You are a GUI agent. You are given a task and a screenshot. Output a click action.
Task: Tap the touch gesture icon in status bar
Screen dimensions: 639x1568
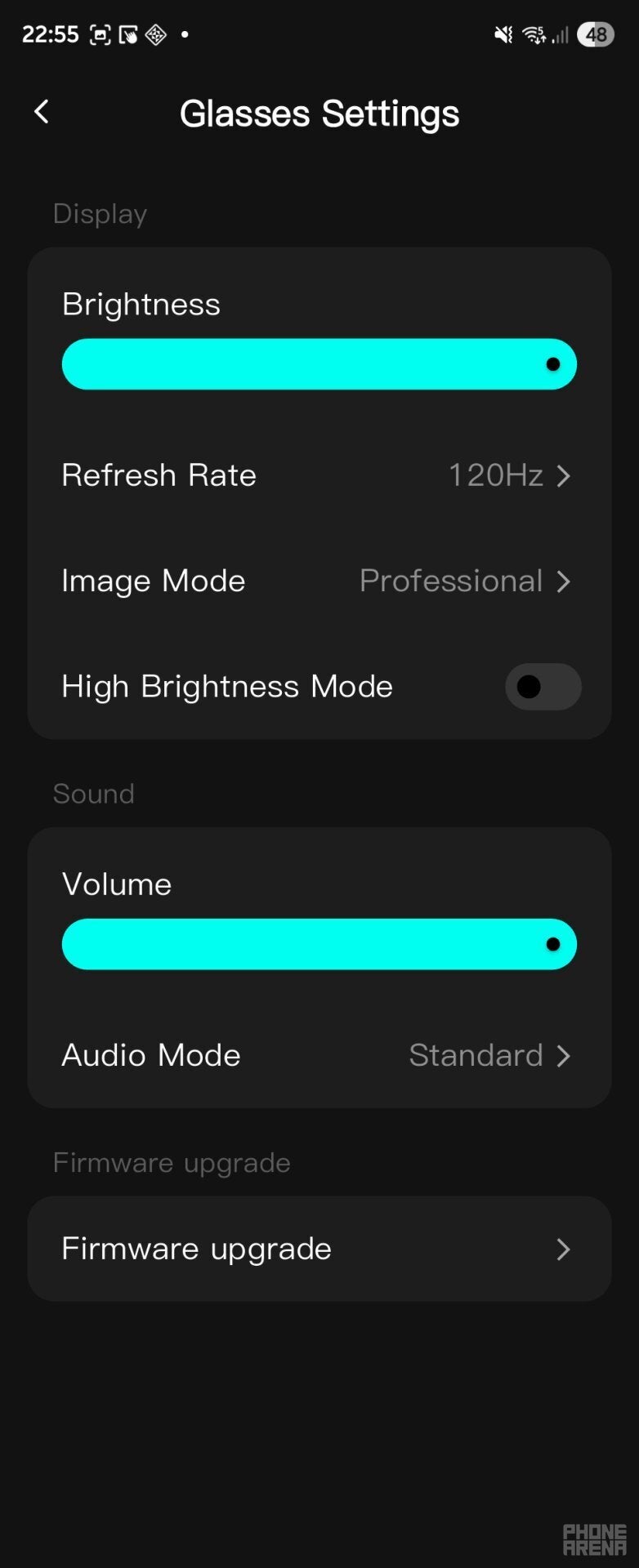pyautogui.click(x=127, y=34)
